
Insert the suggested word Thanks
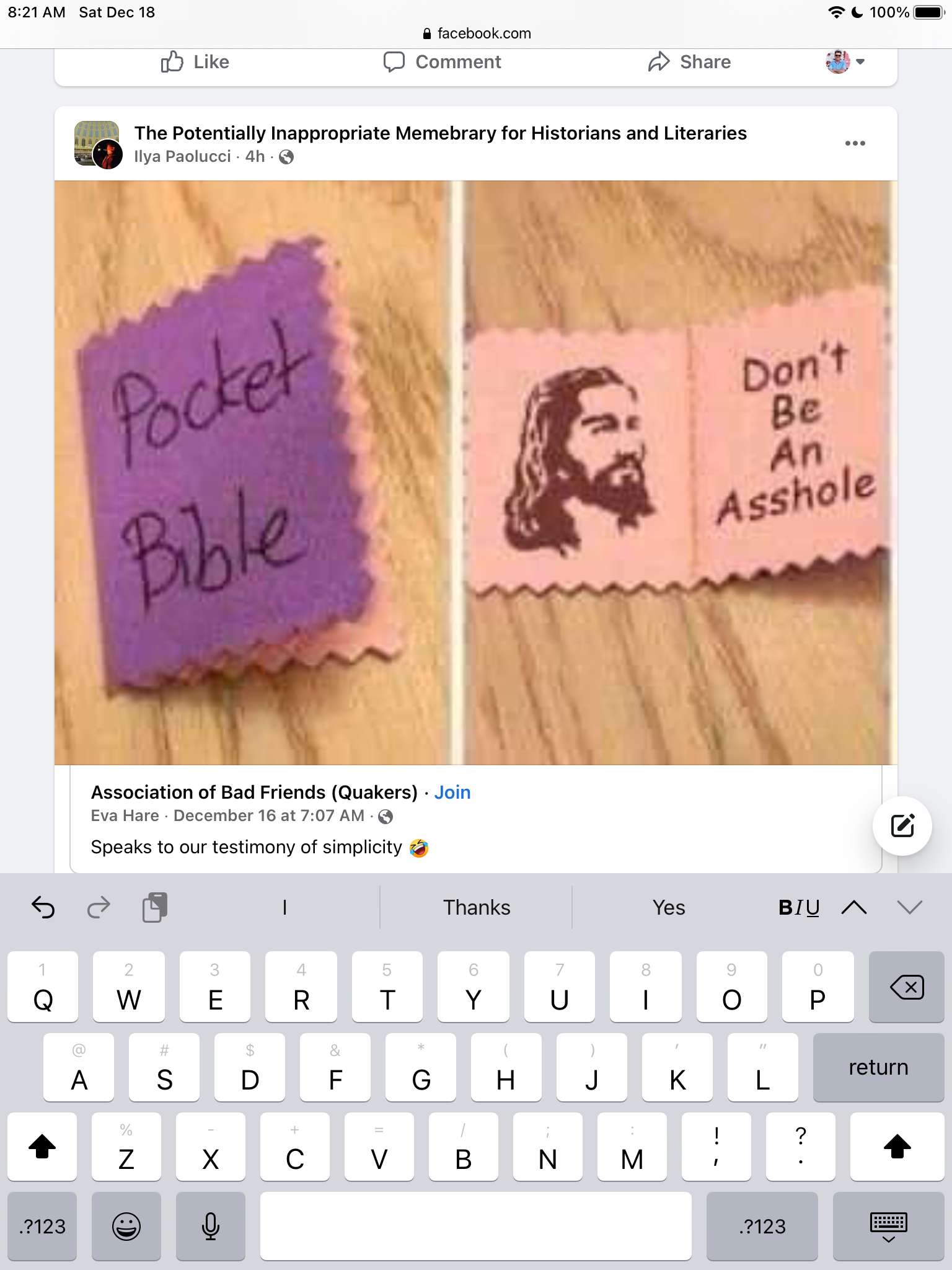click(x=476, y=908)
